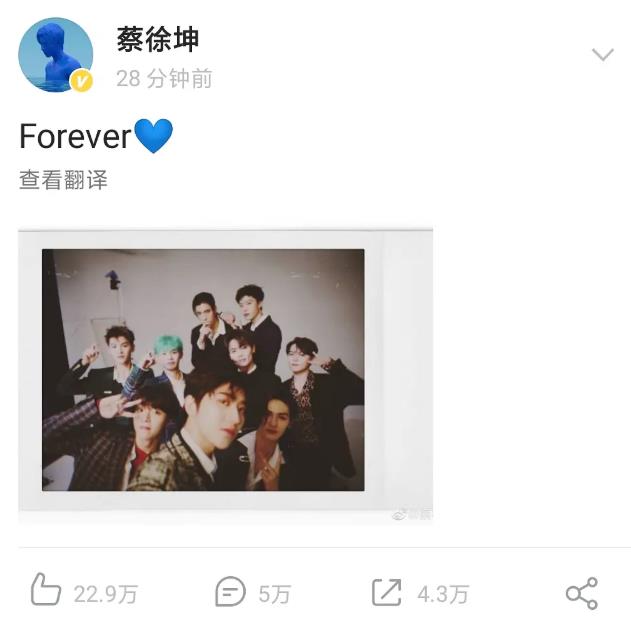Share this post via share icon

coord(582,593)
